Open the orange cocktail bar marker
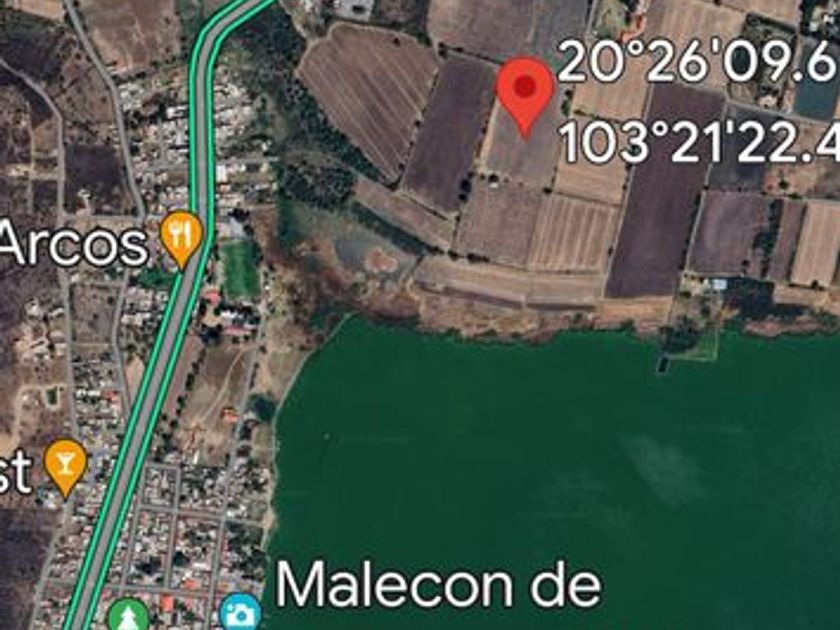 [x=65, y=468]
